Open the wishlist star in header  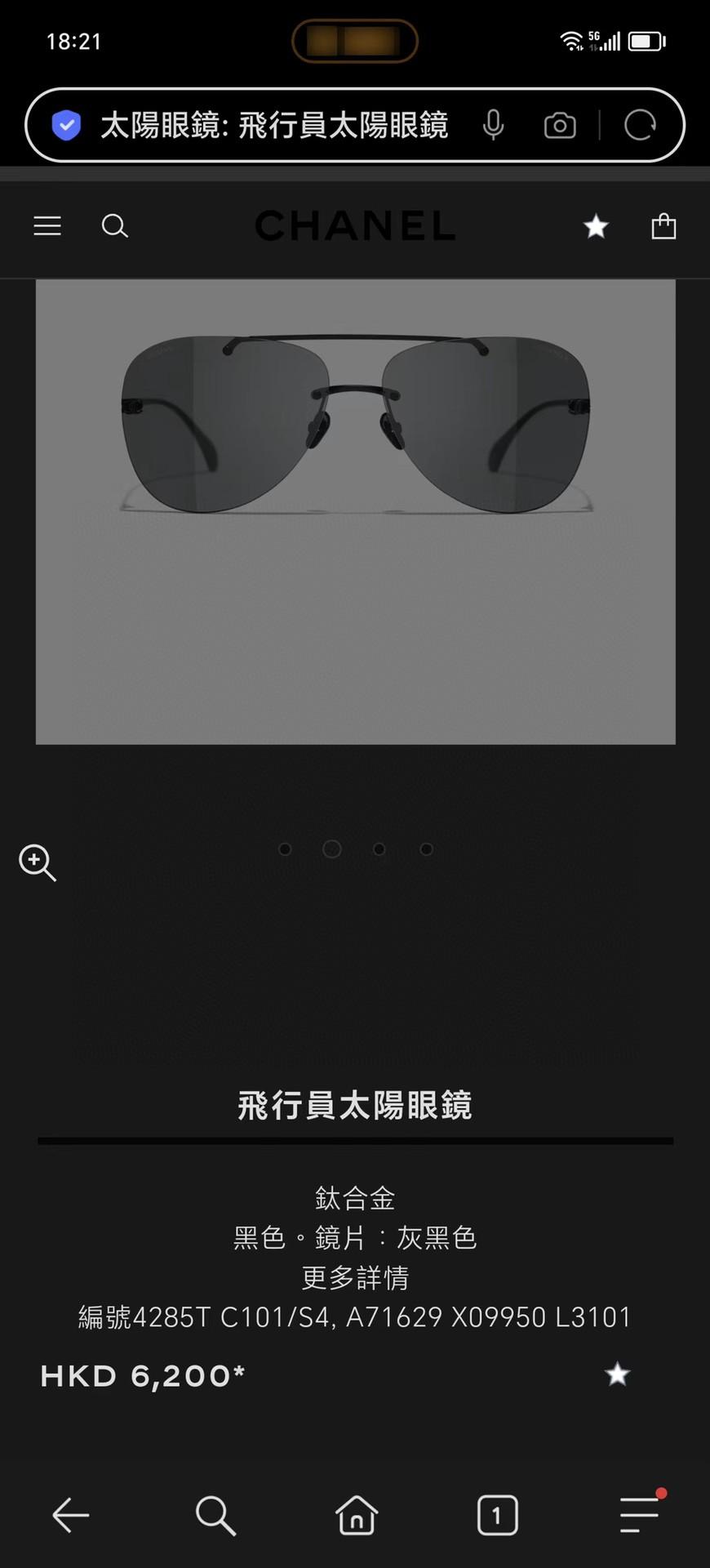[x=596, y=226]
